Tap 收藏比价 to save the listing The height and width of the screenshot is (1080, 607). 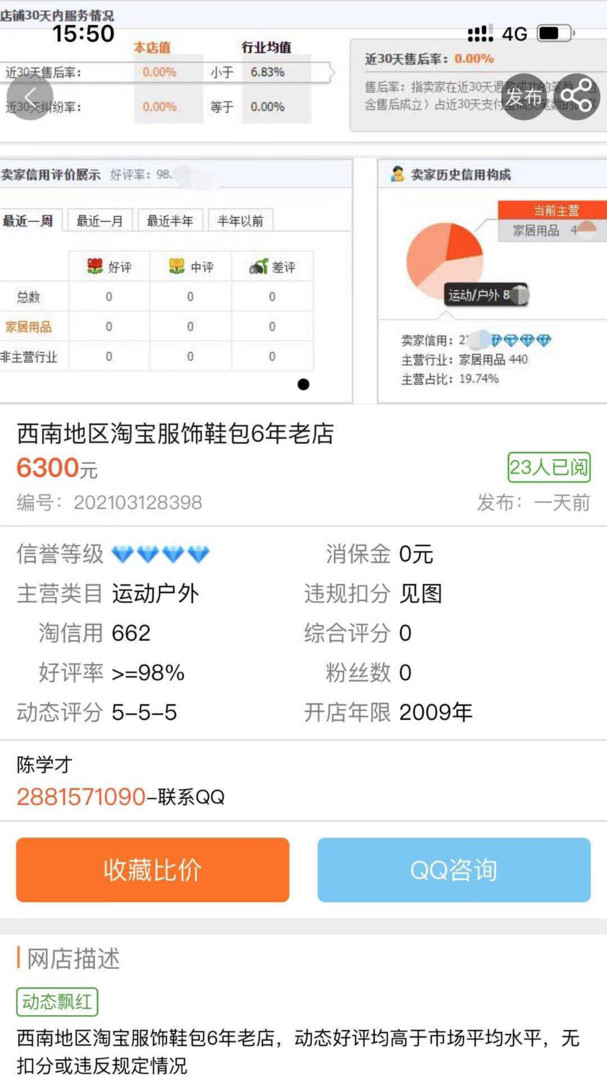coord(152,870)
